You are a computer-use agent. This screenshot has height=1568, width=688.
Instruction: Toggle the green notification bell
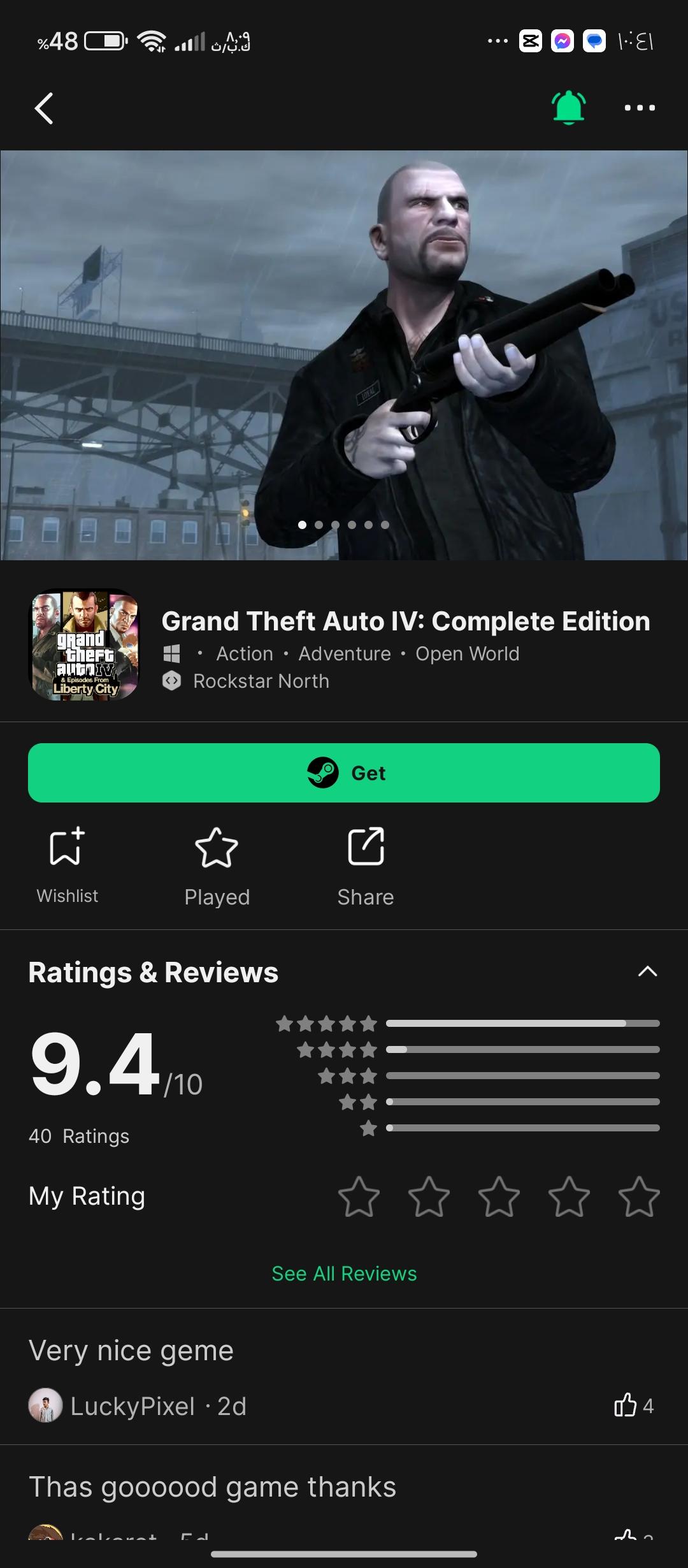pos(568,107)
